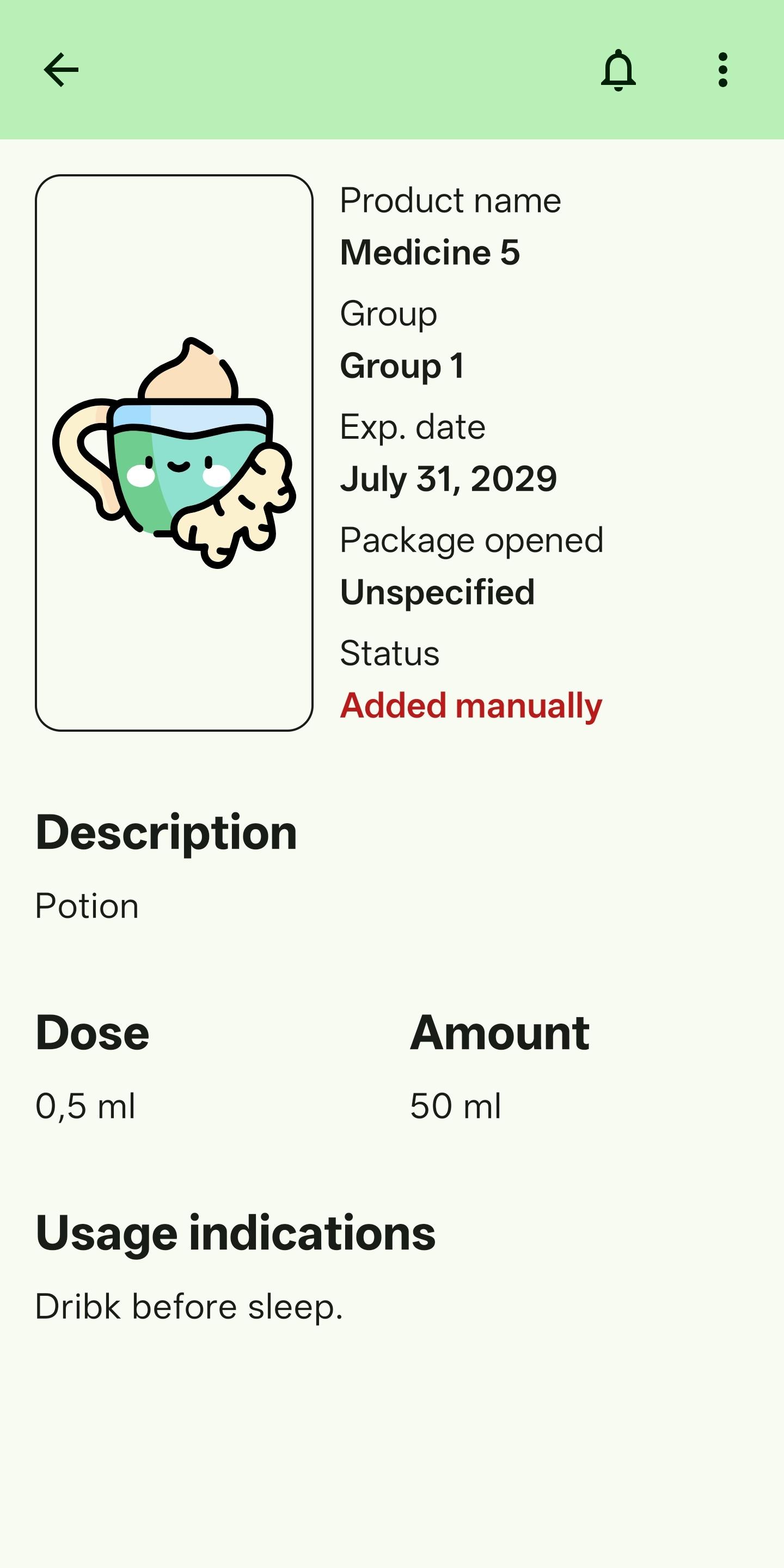Open the Medicine 5 product image
The width and height of the screenshot is (784, 1568).
[174, 453]
